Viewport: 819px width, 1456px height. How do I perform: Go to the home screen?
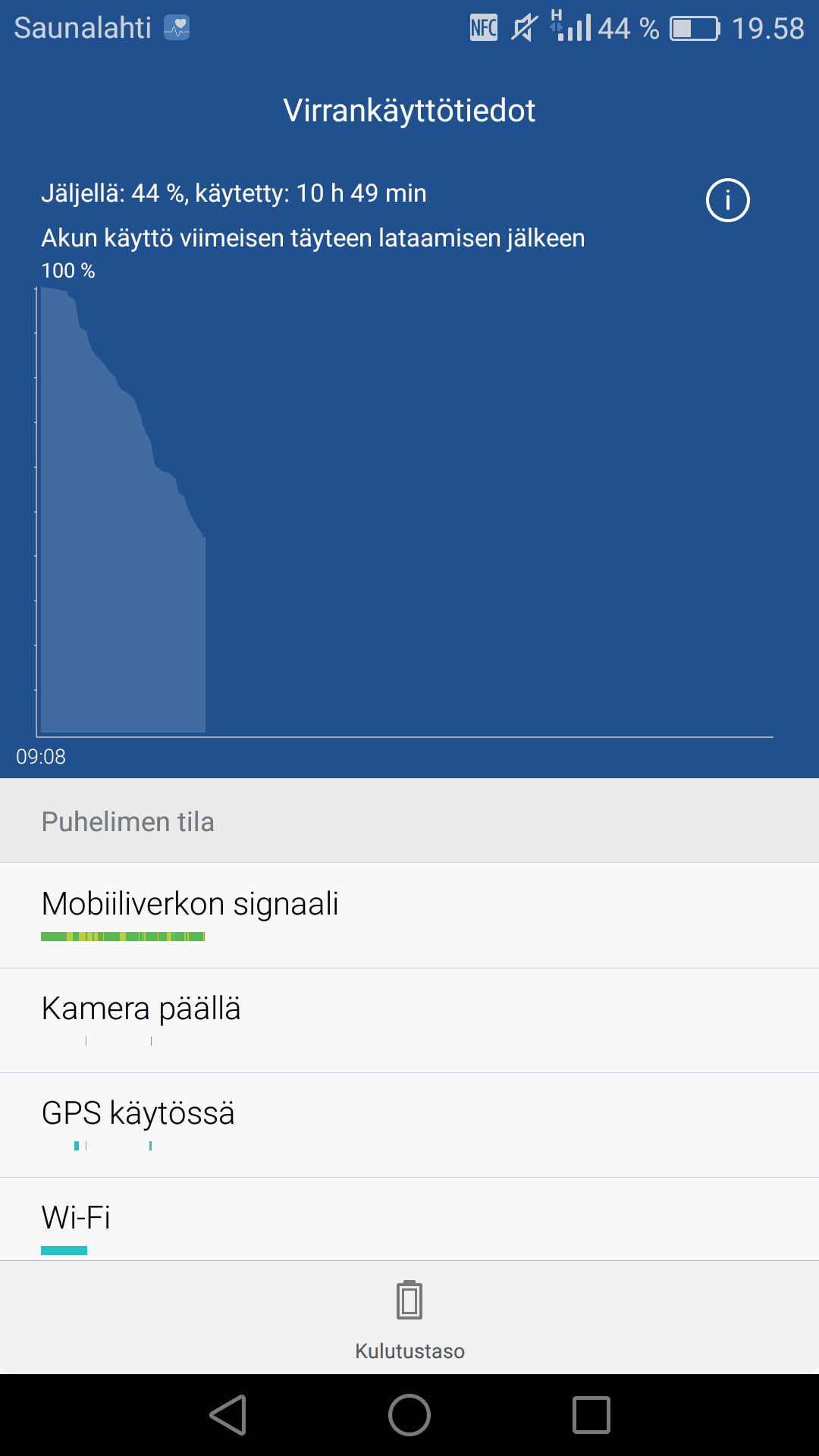[409, 1415]
